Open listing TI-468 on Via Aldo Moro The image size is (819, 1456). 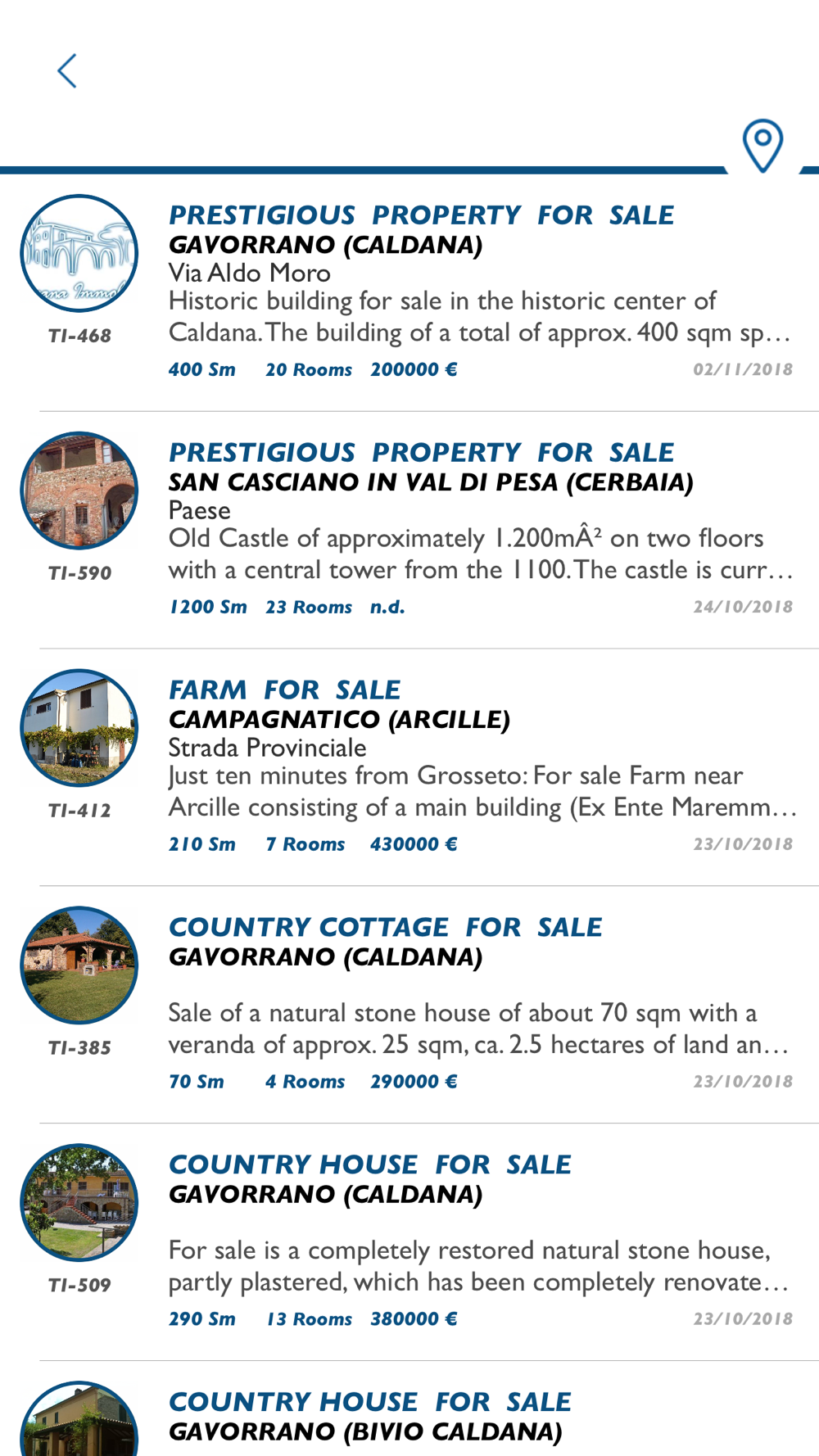coord(409,293)
